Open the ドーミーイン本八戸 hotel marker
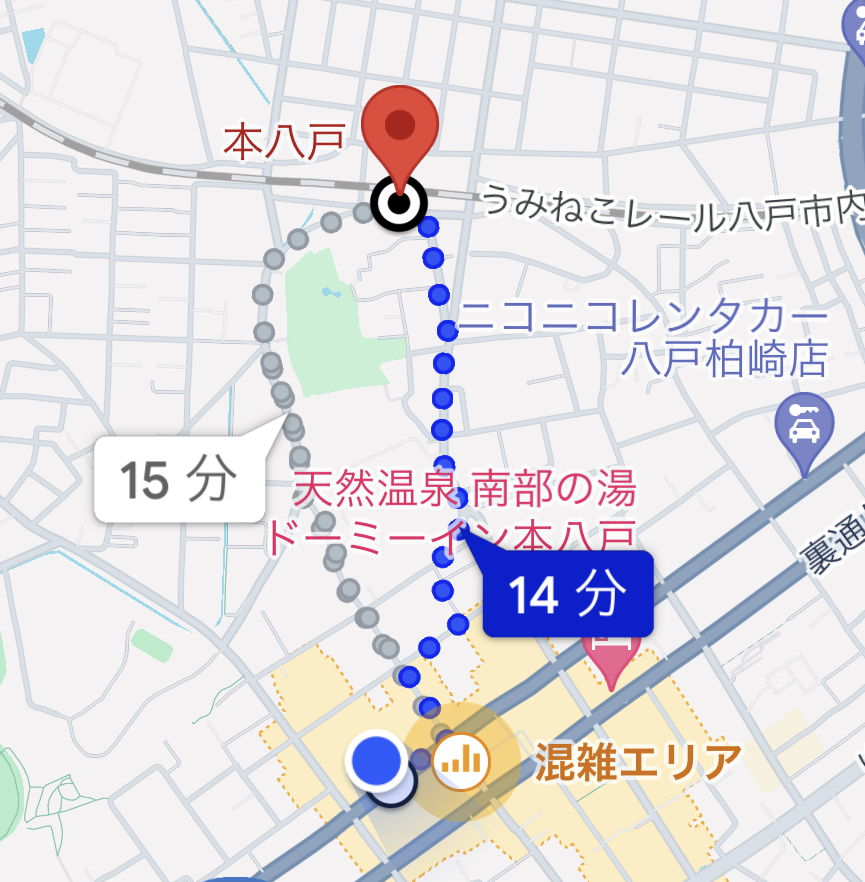 (611, 655)
